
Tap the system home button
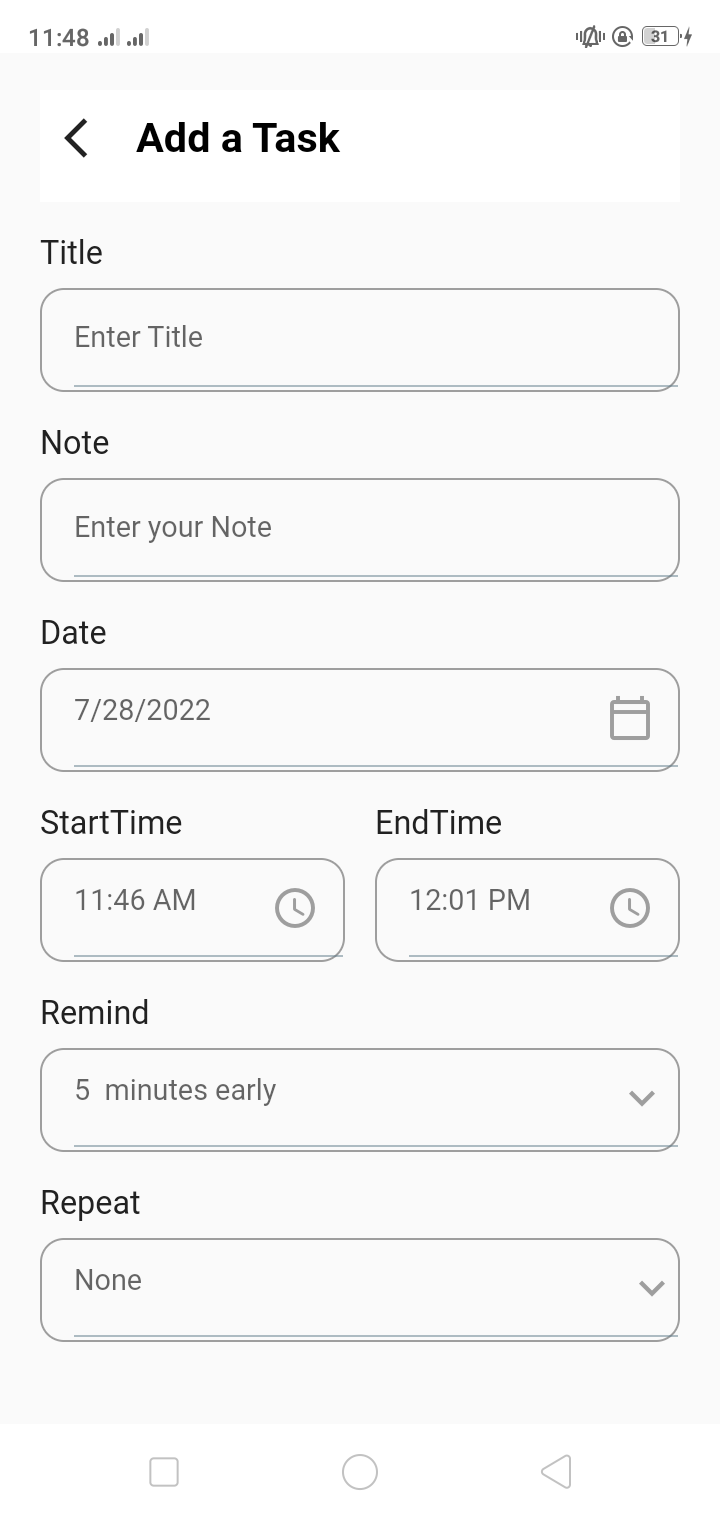pyautogui.click(x=360, y=1472)
